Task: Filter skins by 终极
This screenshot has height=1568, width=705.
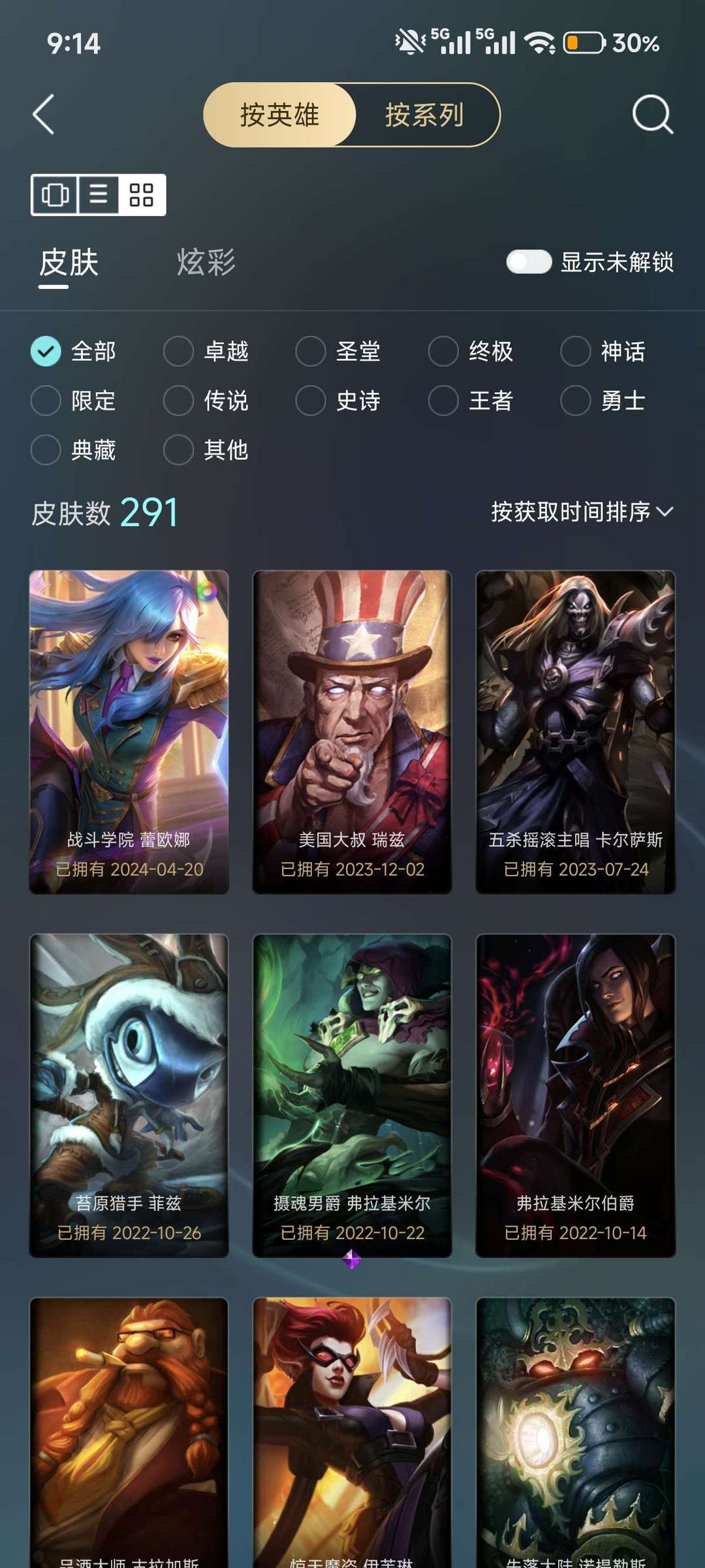Action: (471, 351)
